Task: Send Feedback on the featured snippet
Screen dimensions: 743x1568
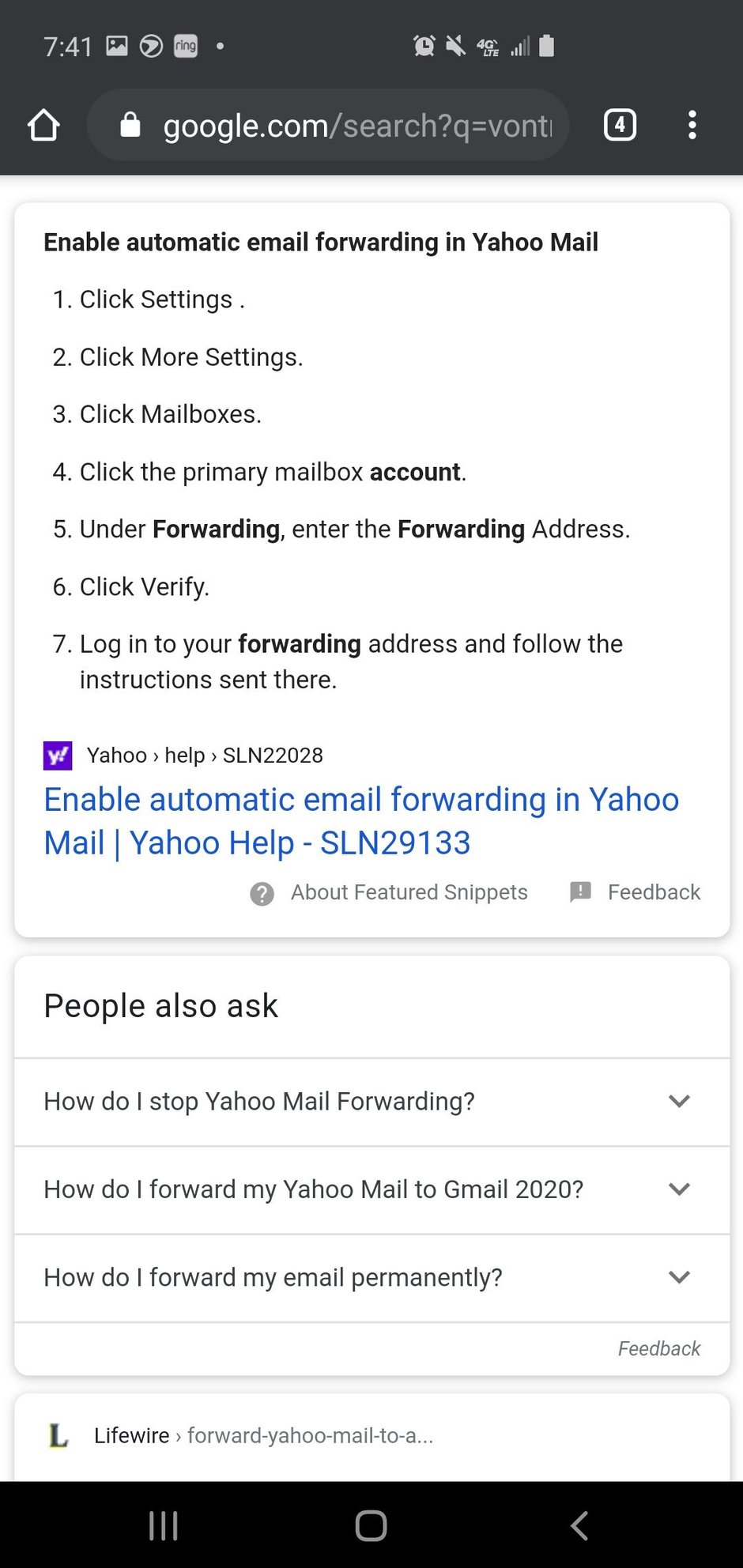Action: (x=635, y=892)
